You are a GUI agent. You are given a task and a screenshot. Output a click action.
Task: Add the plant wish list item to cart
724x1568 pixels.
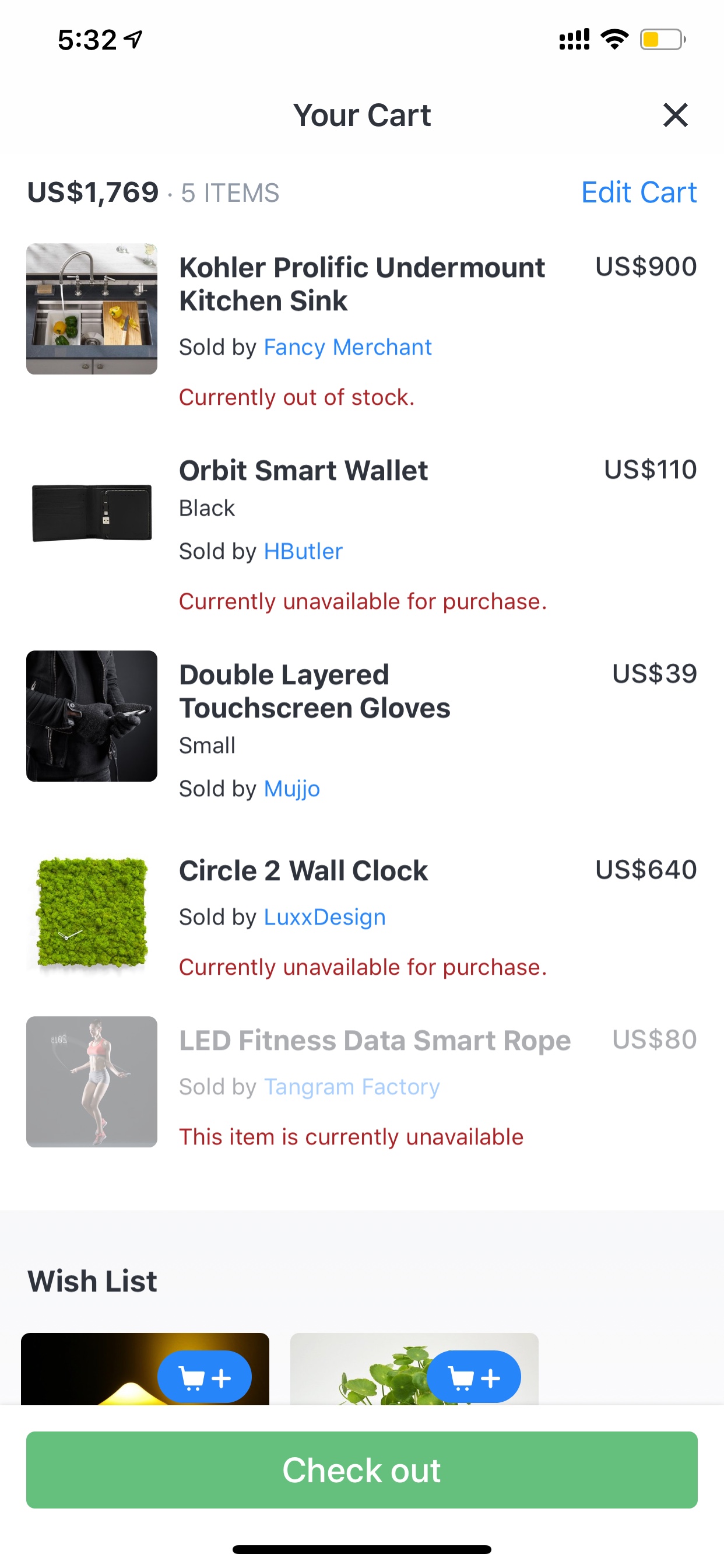(474, 1377)
